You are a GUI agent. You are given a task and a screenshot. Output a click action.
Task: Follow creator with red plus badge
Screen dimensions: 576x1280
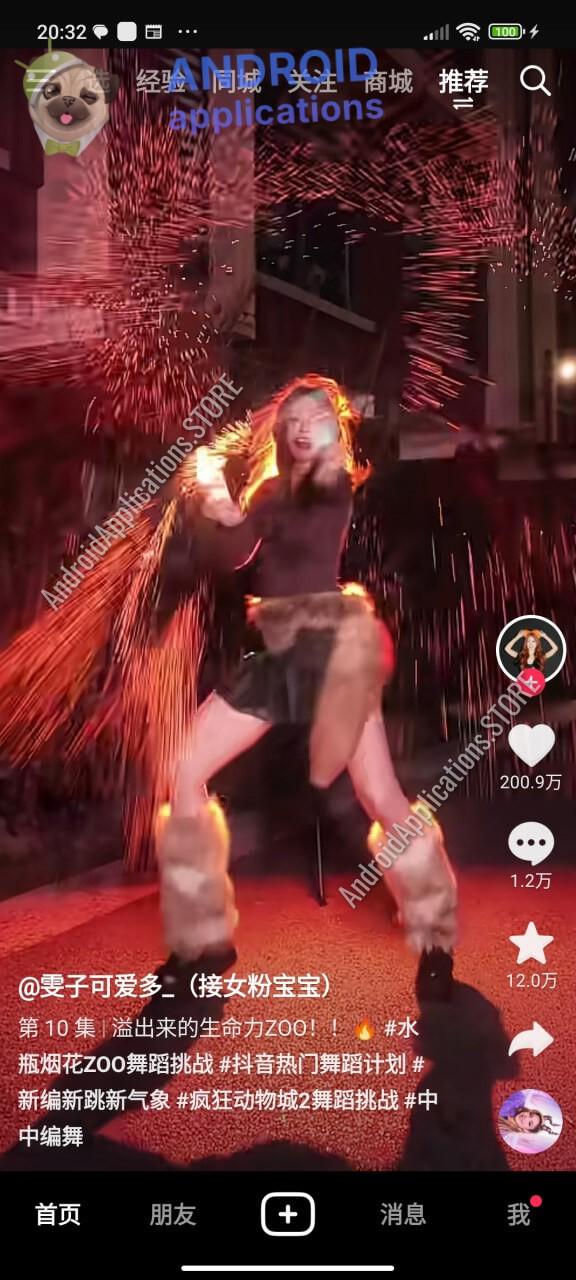[x=533, y=684]
